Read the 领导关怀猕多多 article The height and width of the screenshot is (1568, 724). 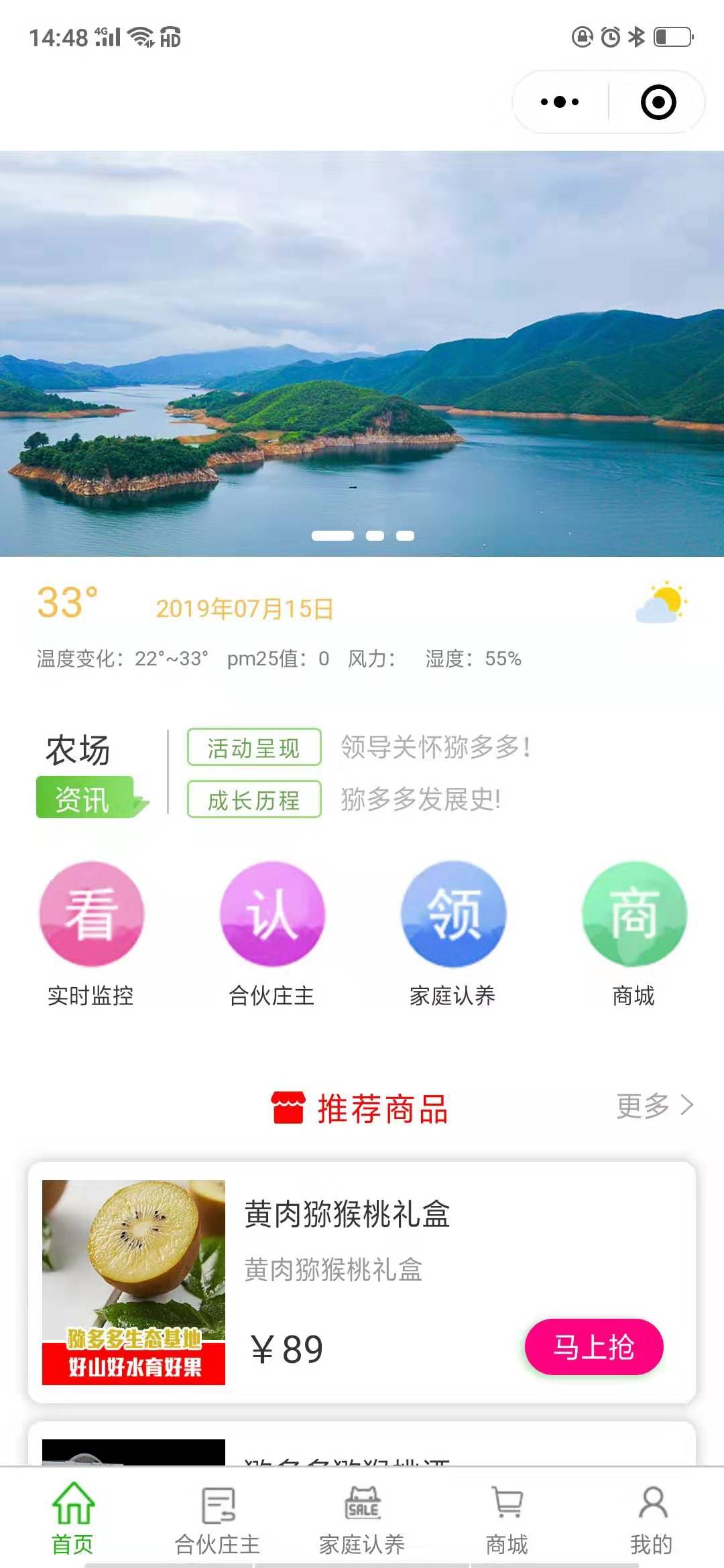point(436,747)
